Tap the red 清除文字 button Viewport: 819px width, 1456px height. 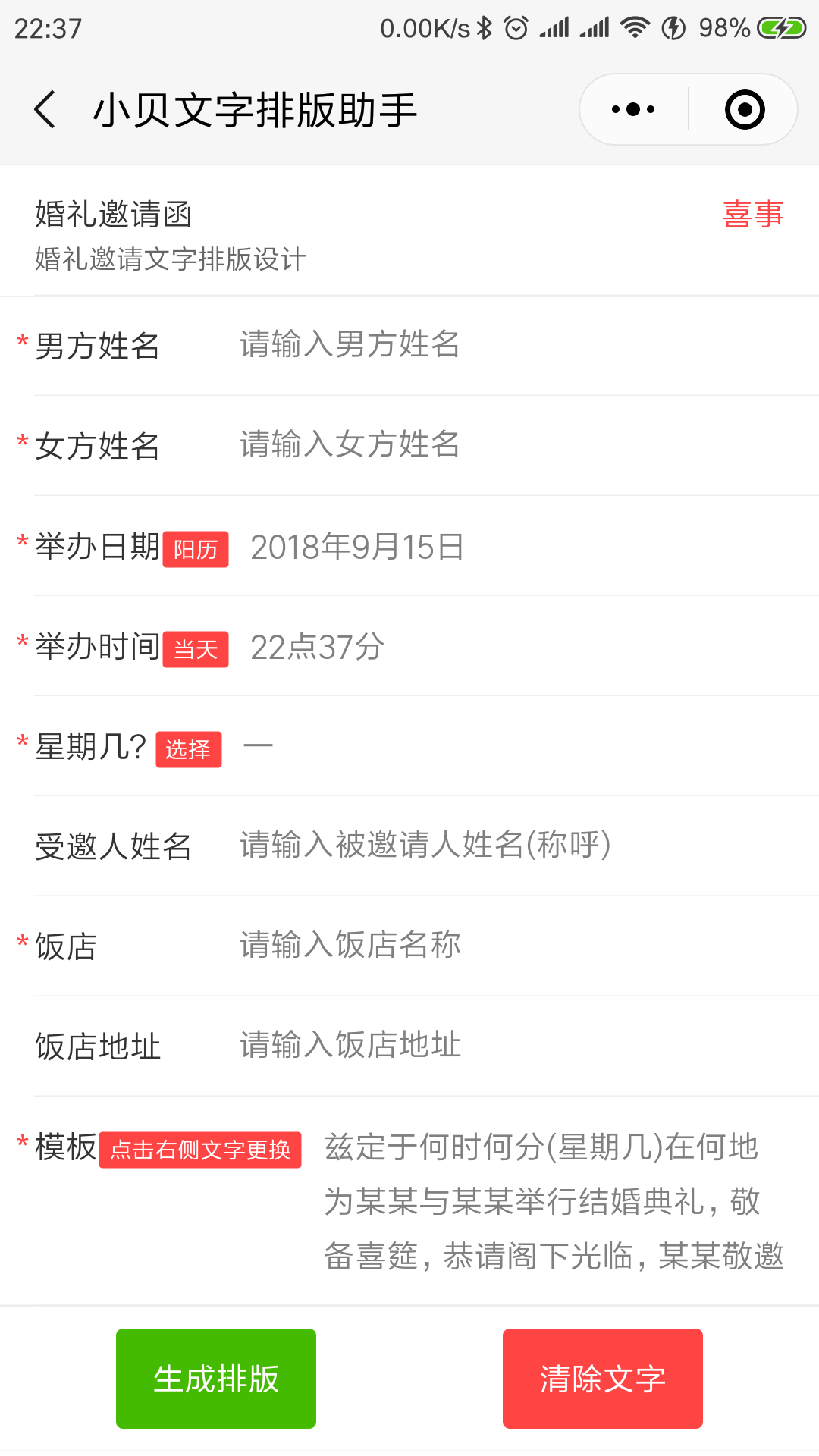pos(603,1379)
